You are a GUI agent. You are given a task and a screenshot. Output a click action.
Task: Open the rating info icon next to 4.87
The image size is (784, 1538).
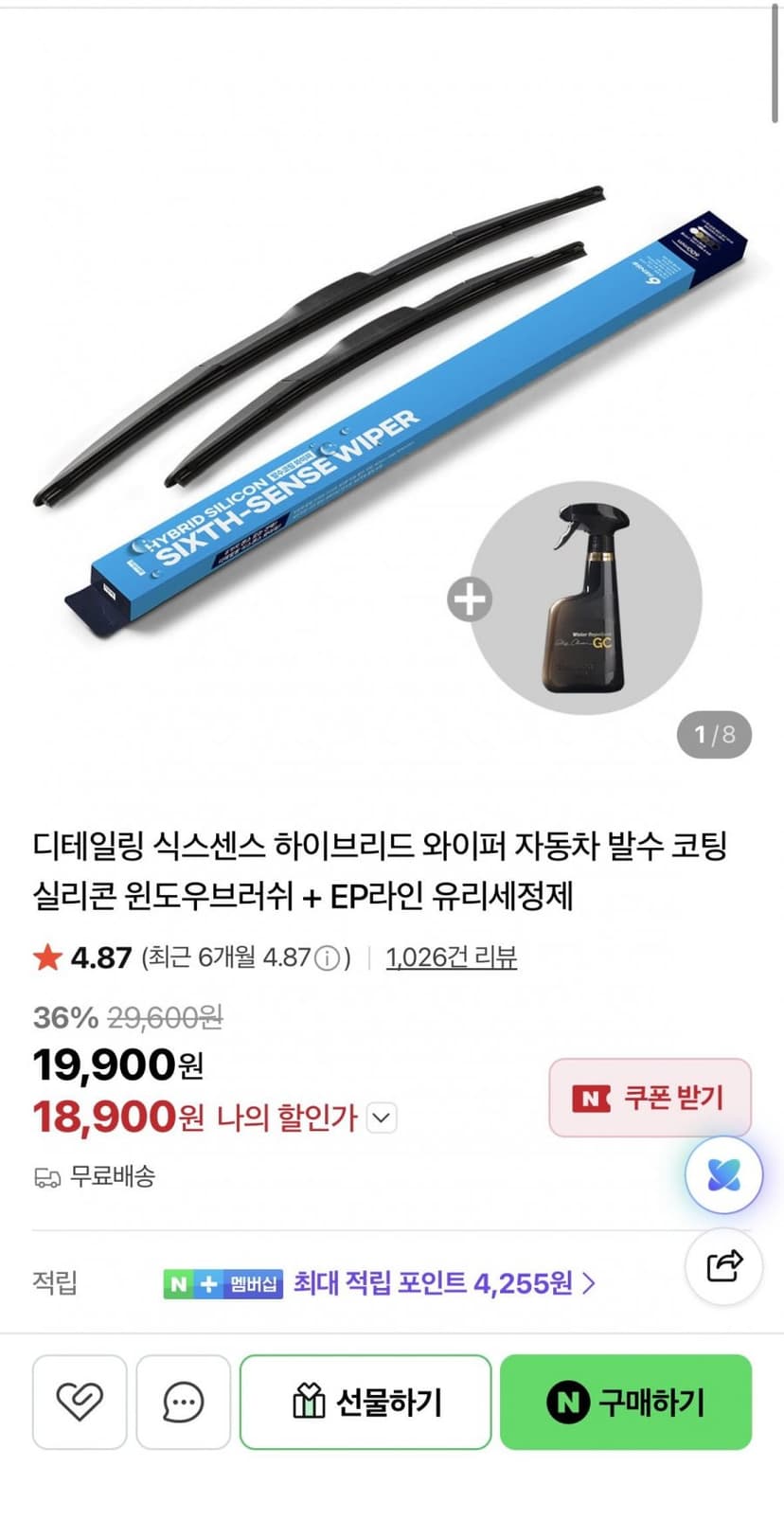(x=327, y=958)
